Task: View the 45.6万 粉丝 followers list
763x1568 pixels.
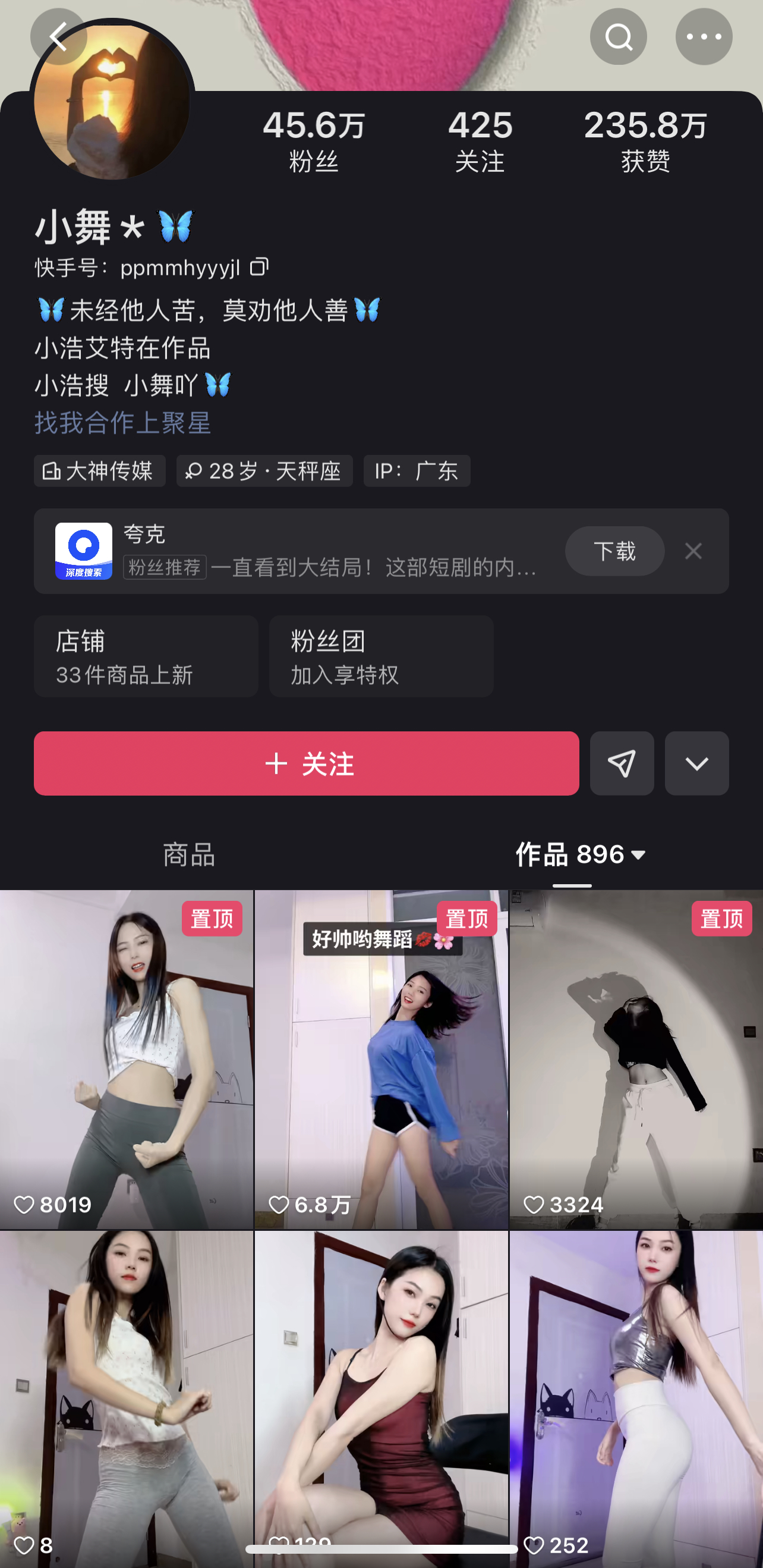Action: tap(313, 141)
